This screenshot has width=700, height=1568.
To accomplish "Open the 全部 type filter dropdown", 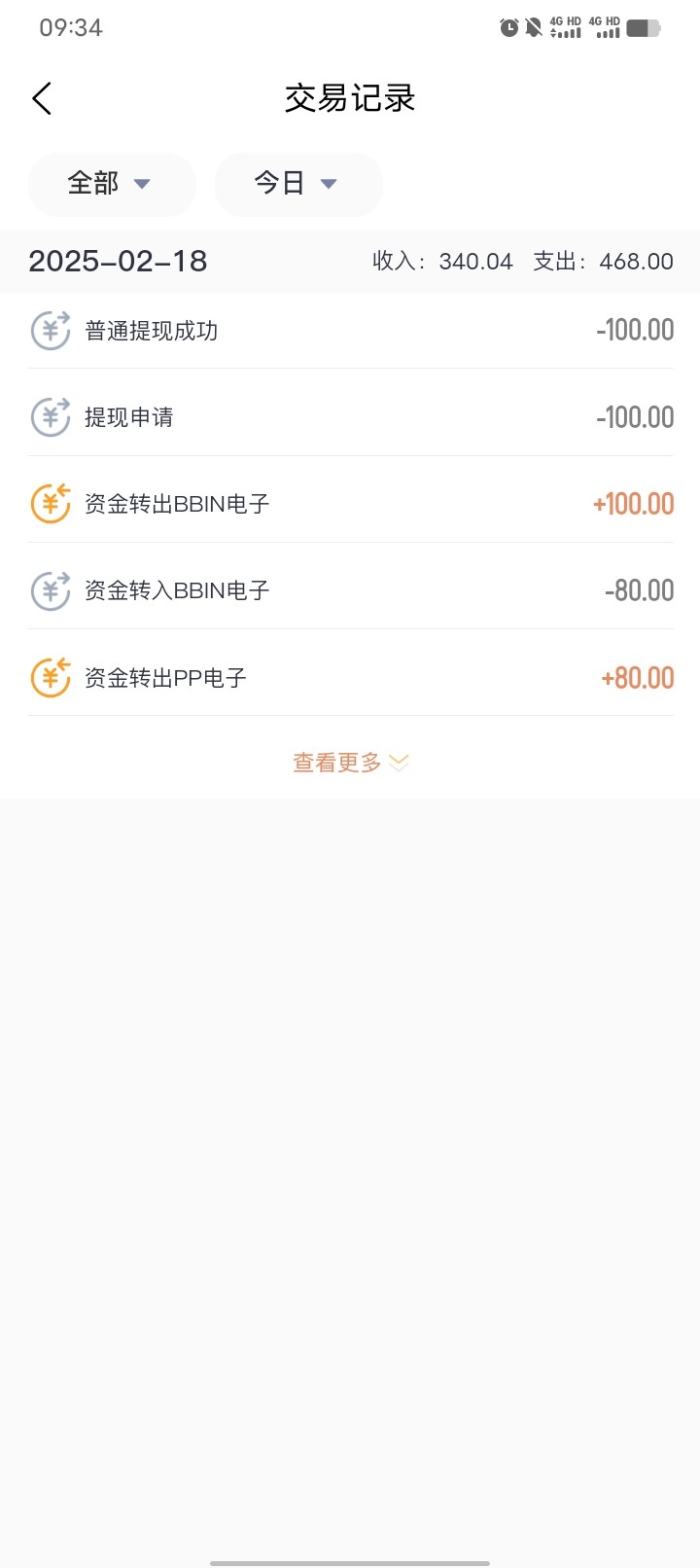I will 112,184.
